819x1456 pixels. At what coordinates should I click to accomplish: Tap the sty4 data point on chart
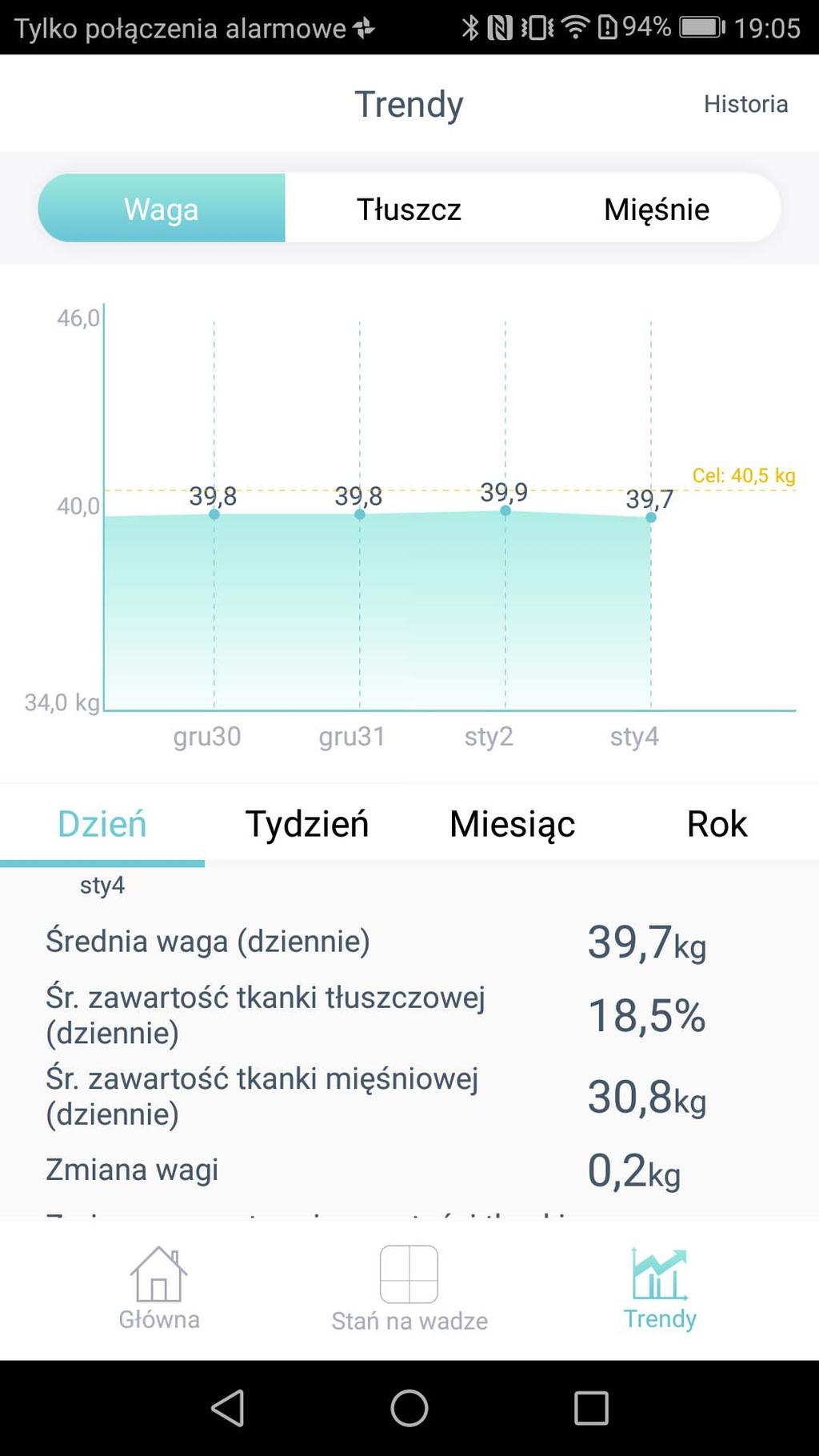[x=651, y=518]
